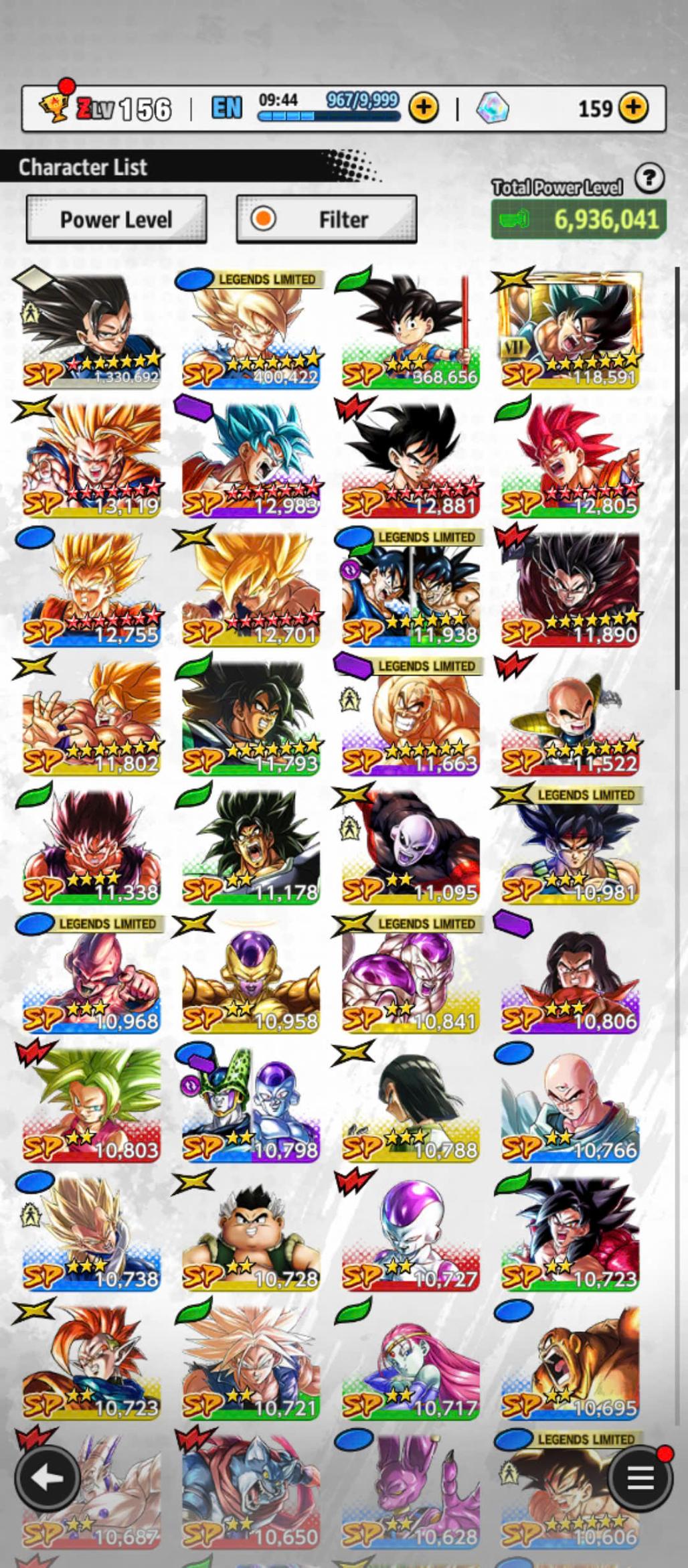Open the hamburger menu button
The height and width of the screenshot is (1568, 688).
click(640, 1478)
